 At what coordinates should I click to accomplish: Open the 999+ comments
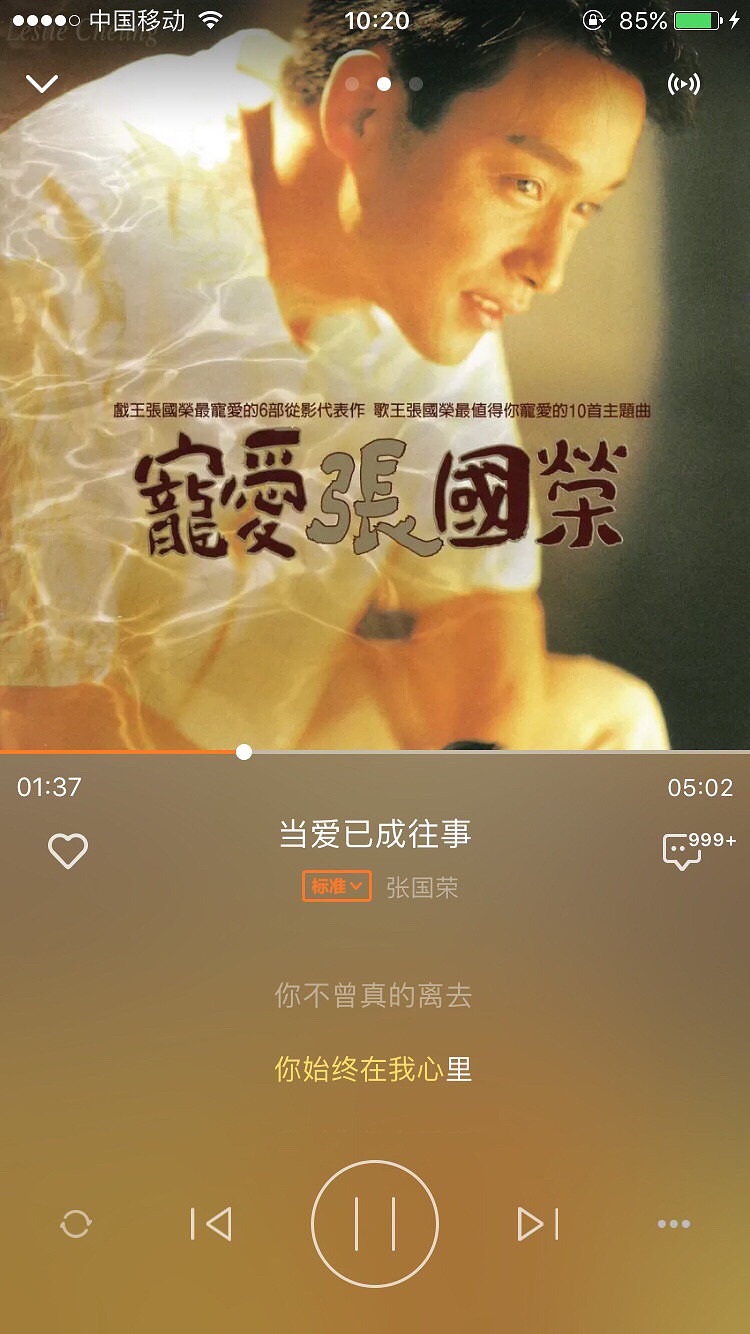684,851
